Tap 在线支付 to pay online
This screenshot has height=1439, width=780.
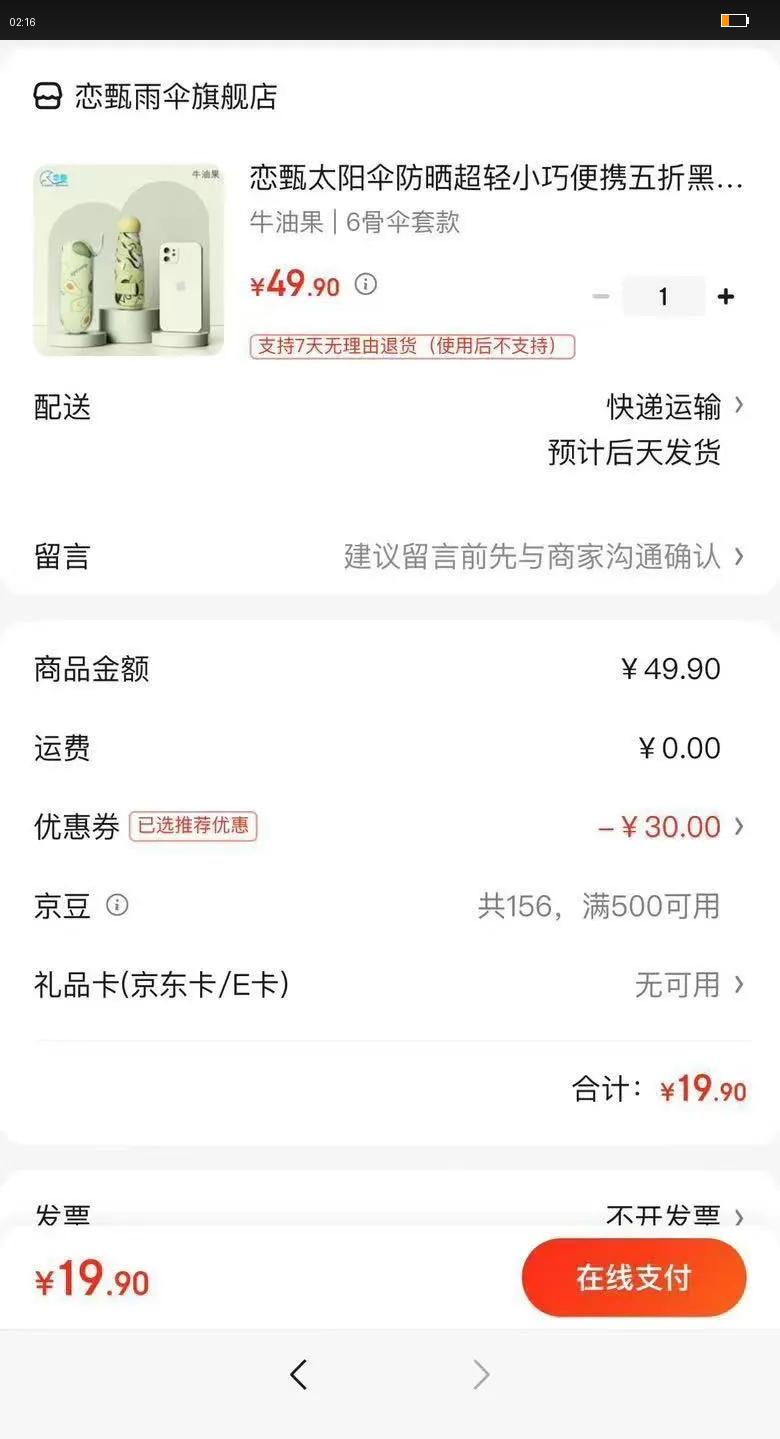click(634, 1277)
